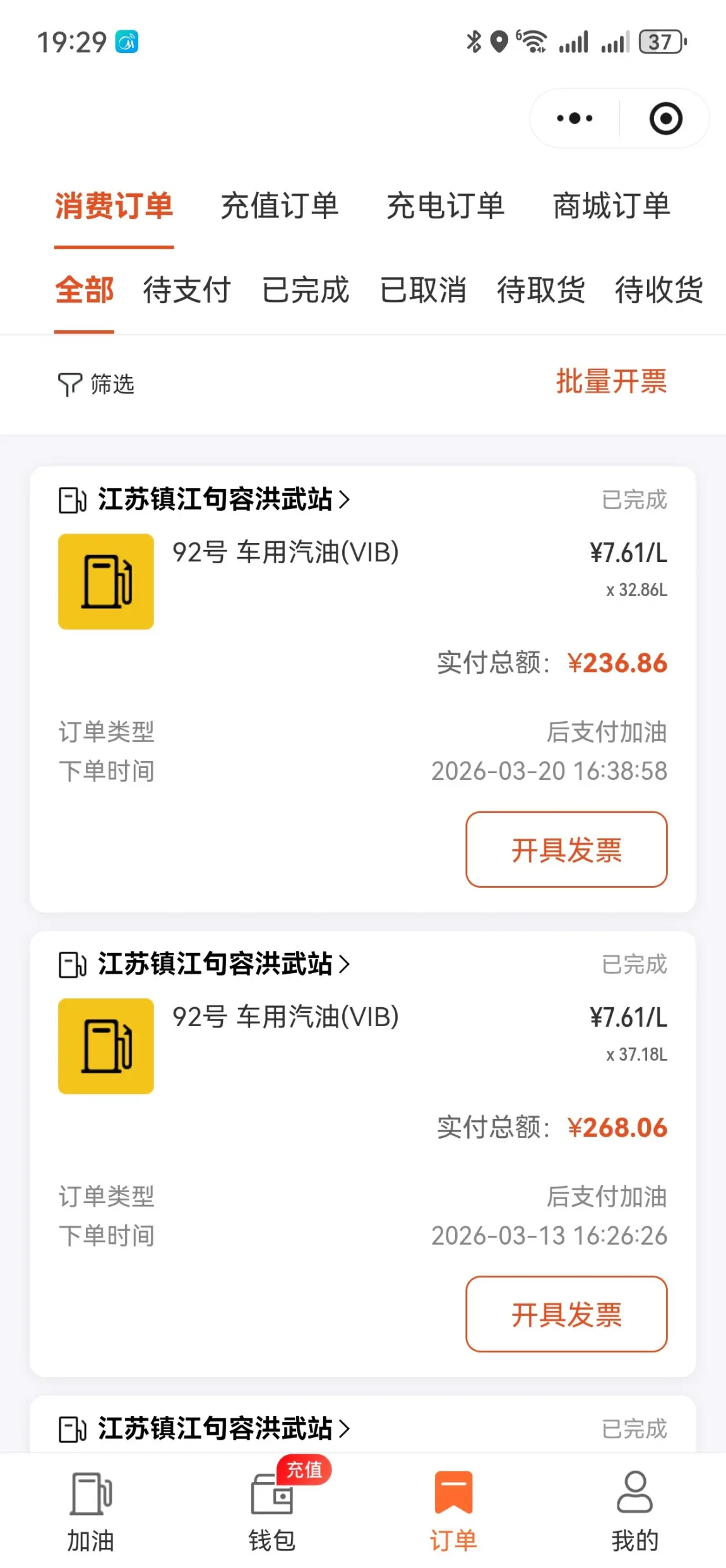Close the mini program via circle icon
The image size is (726, 1568).
point(665,119)
